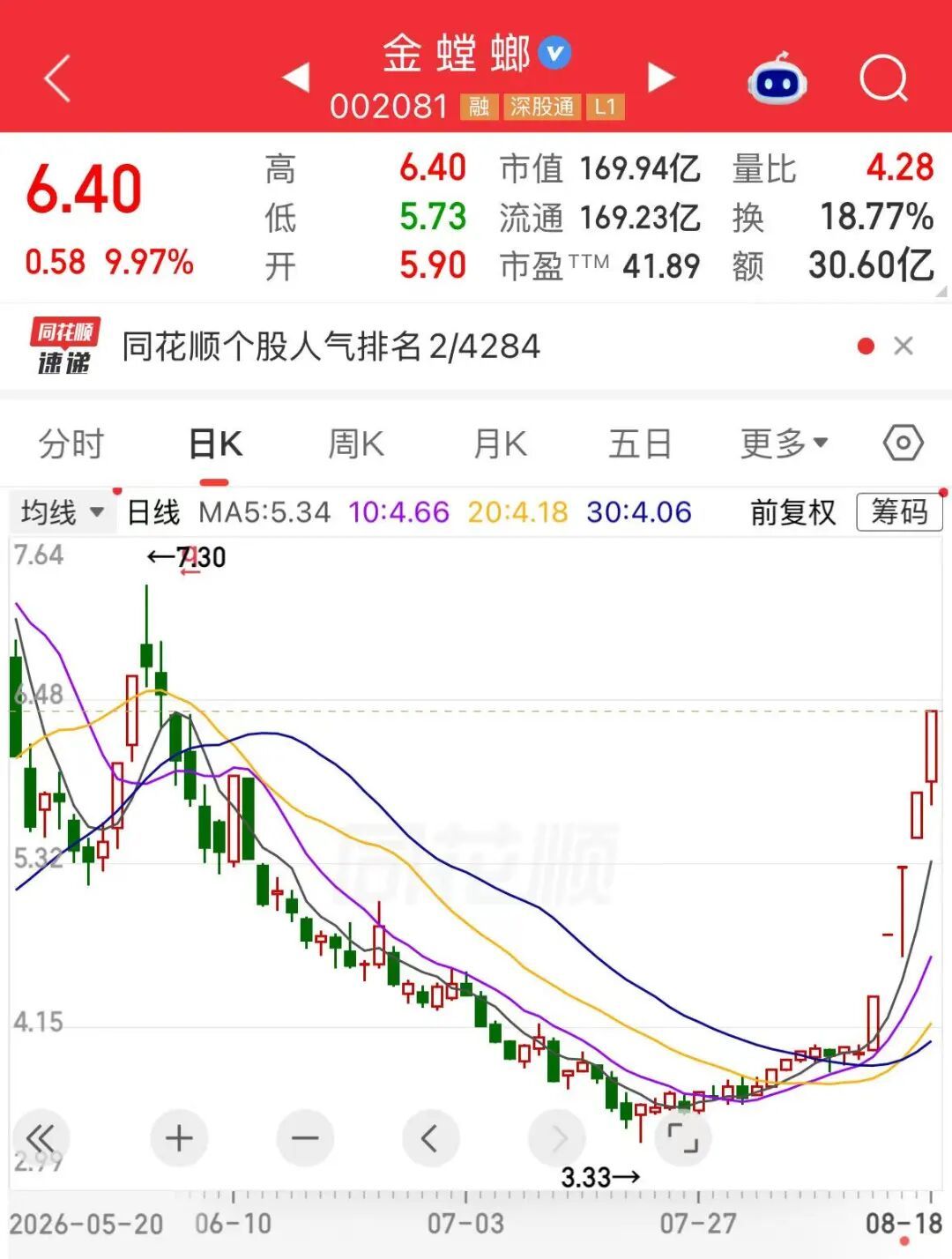Viewport: 952px width, 1259px height.
Task: Expand chart to full screen
Action: [683, 1138]
